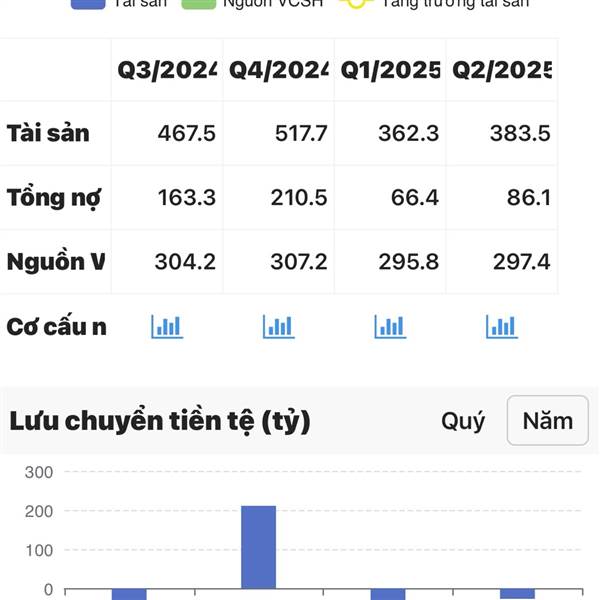
Task: Open the capital structure chart for Q3/2024
Action: click(x=167, y=326)
